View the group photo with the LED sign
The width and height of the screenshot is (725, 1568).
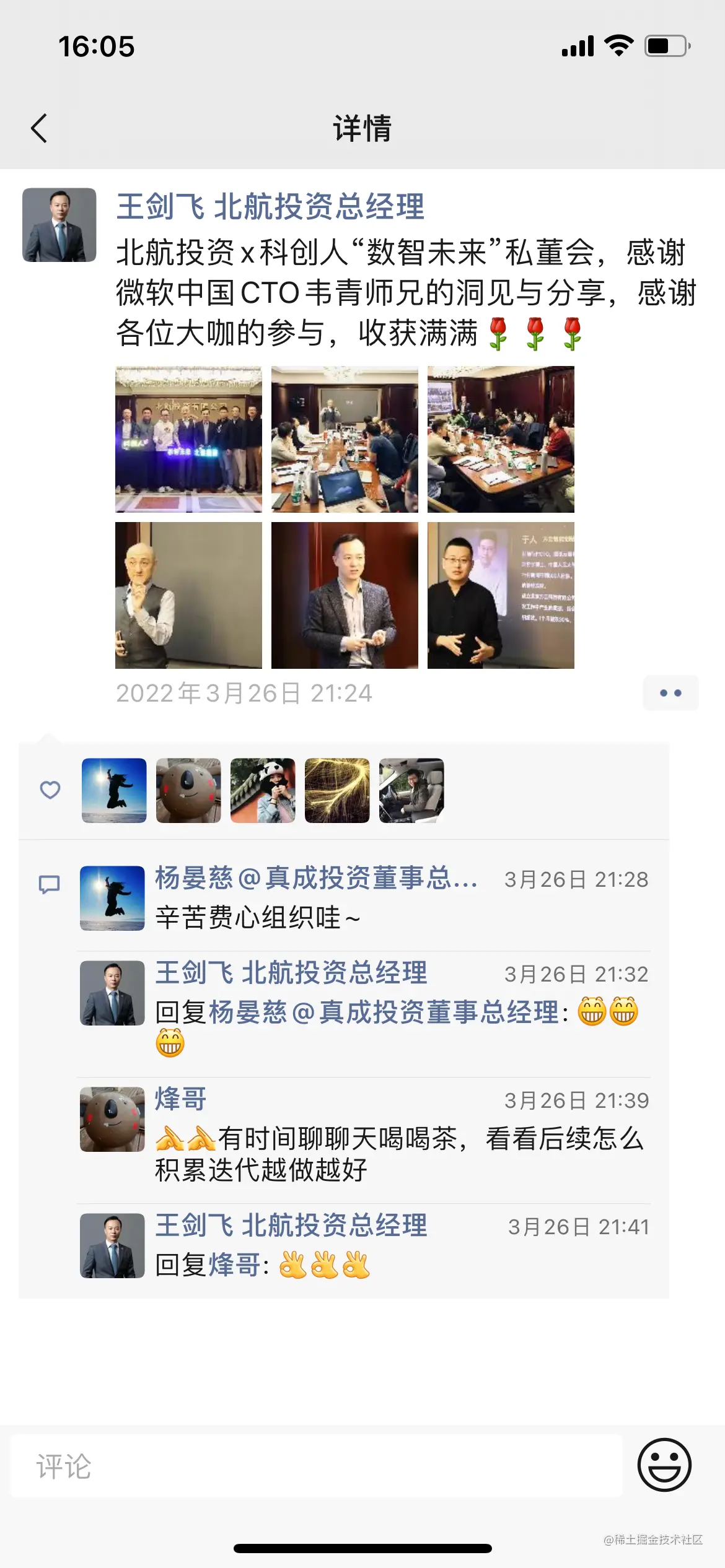click(188, 439)
